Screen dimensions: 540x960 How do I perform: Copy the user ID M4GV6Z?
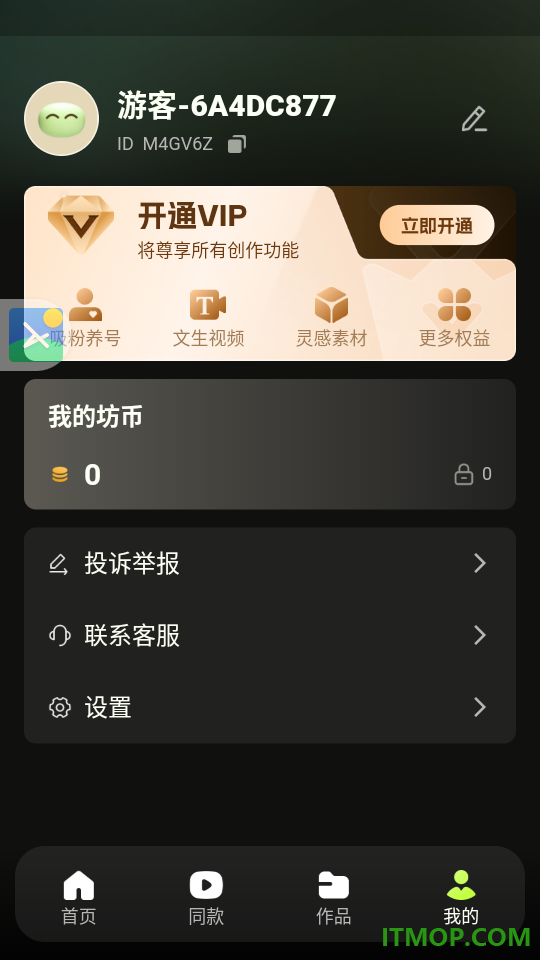click(236, 144)
